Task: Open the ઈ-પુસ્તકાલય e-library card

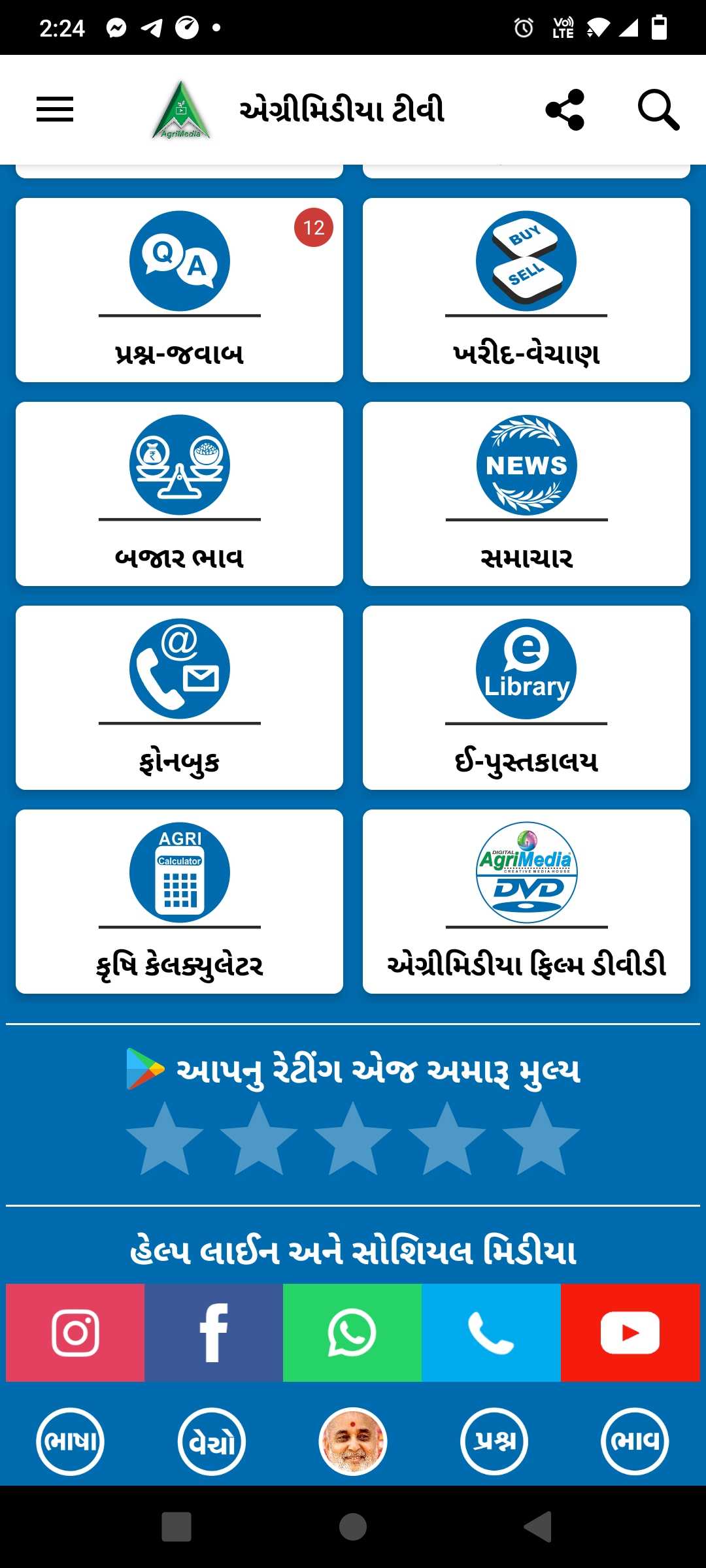Action: [526, 698]
